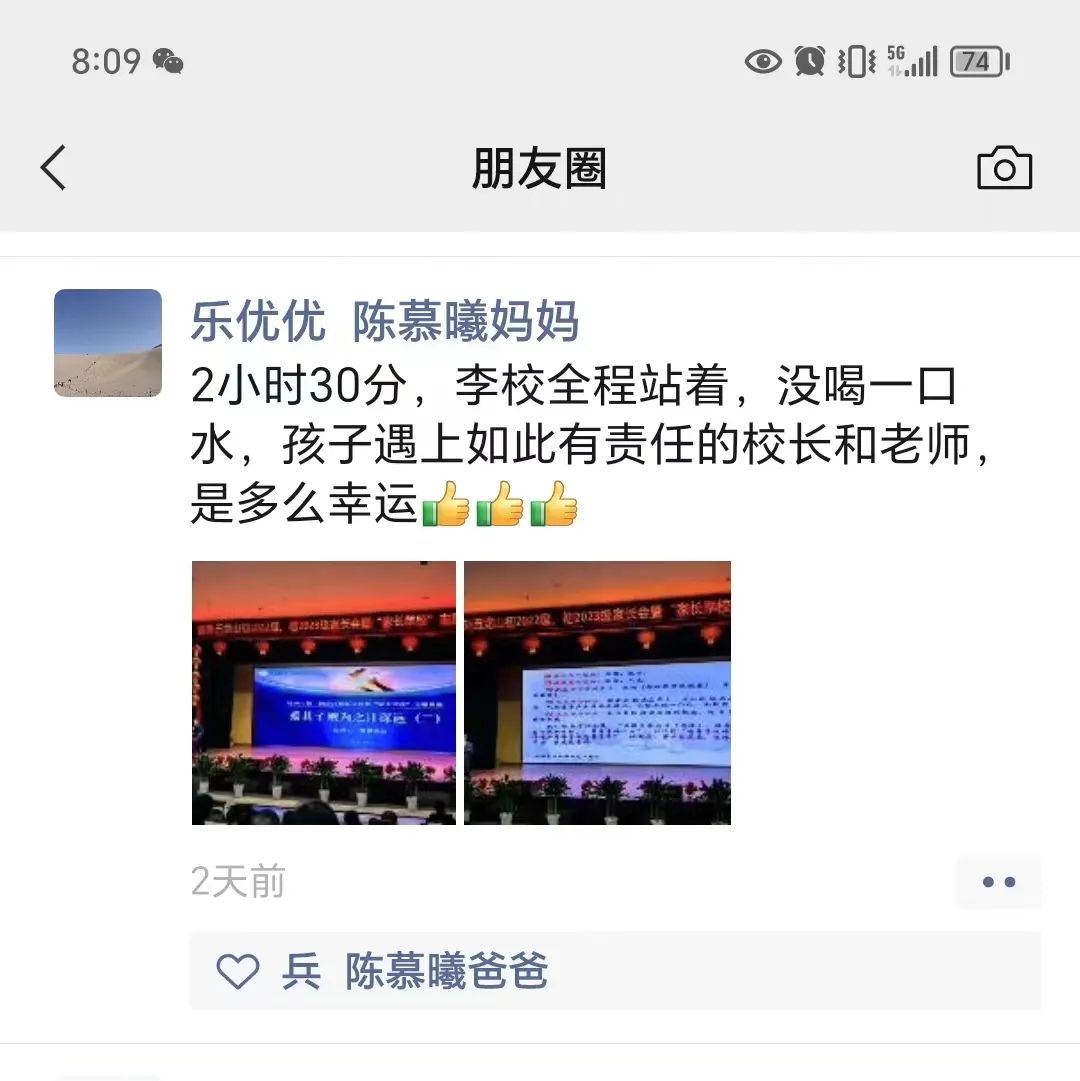View the first photo with blue stage screen
Image resolution: width=1080 pixels, height=1081 pixels.
click(324, 692)
